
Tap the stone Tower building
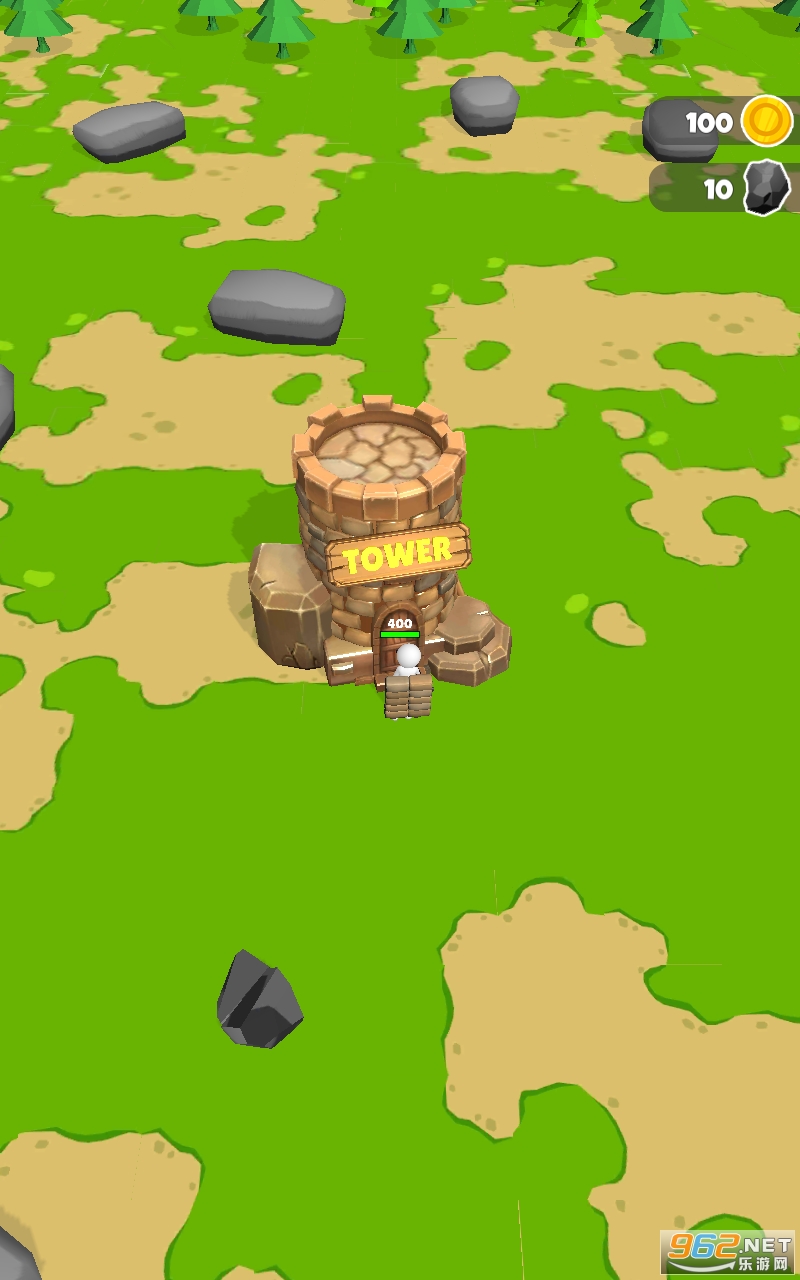pyautogui.click(x=382, y=520)
